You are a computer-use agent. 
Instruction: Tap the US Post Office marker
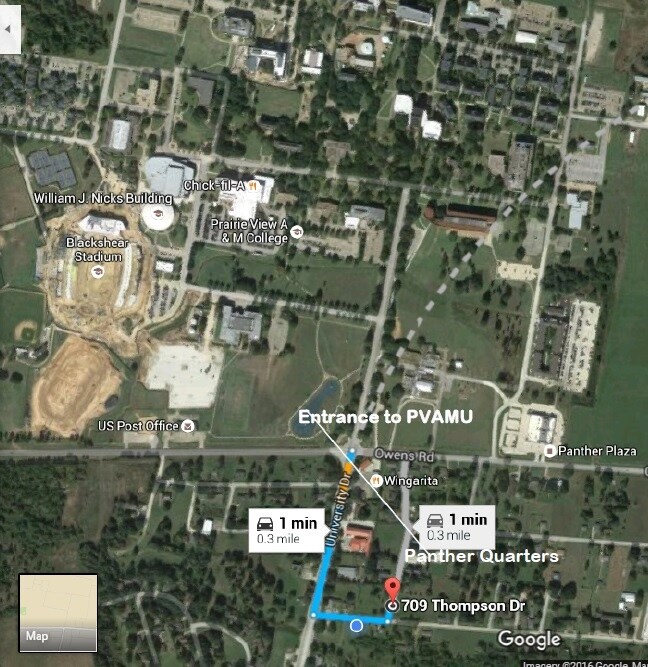pos(187,427)
